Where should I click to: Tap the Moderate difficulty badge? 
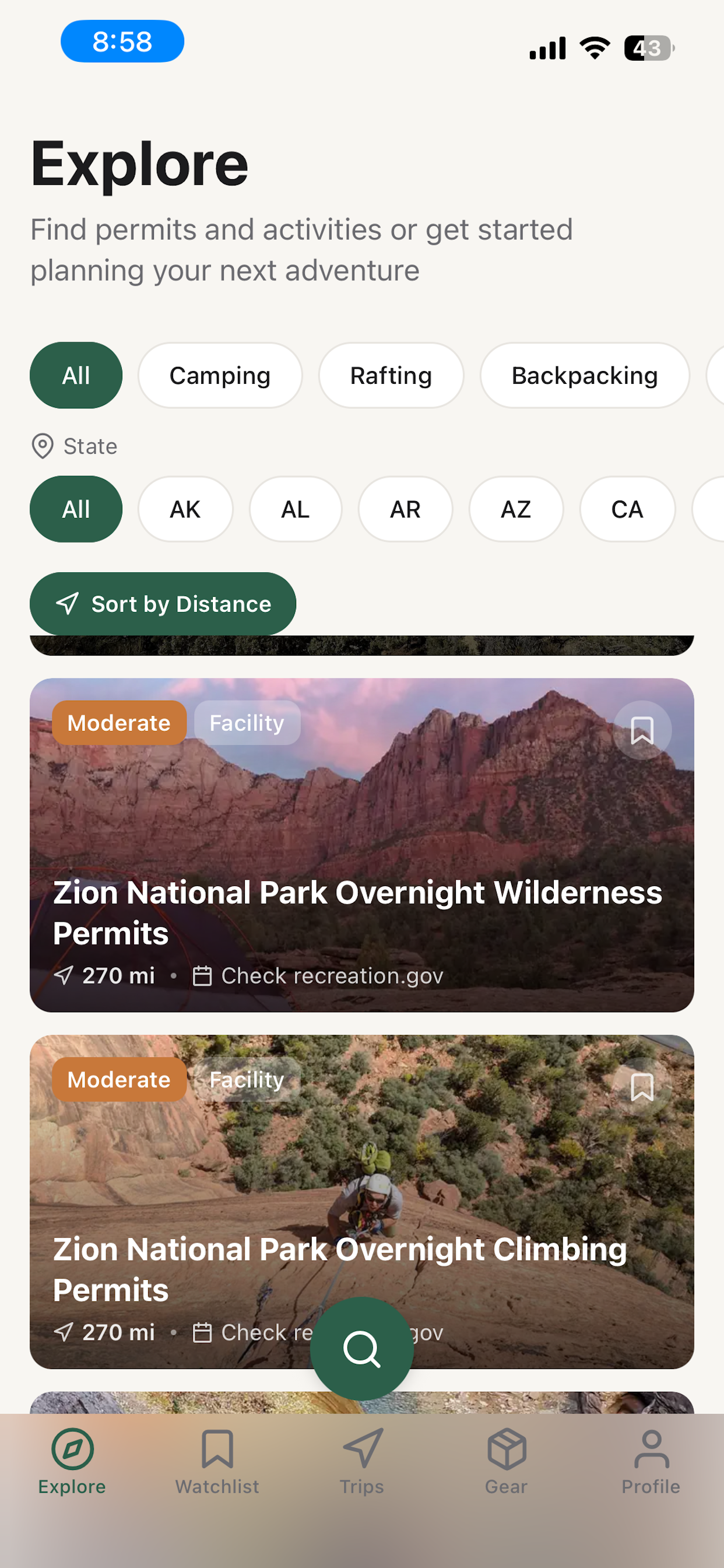pos(120,723)
